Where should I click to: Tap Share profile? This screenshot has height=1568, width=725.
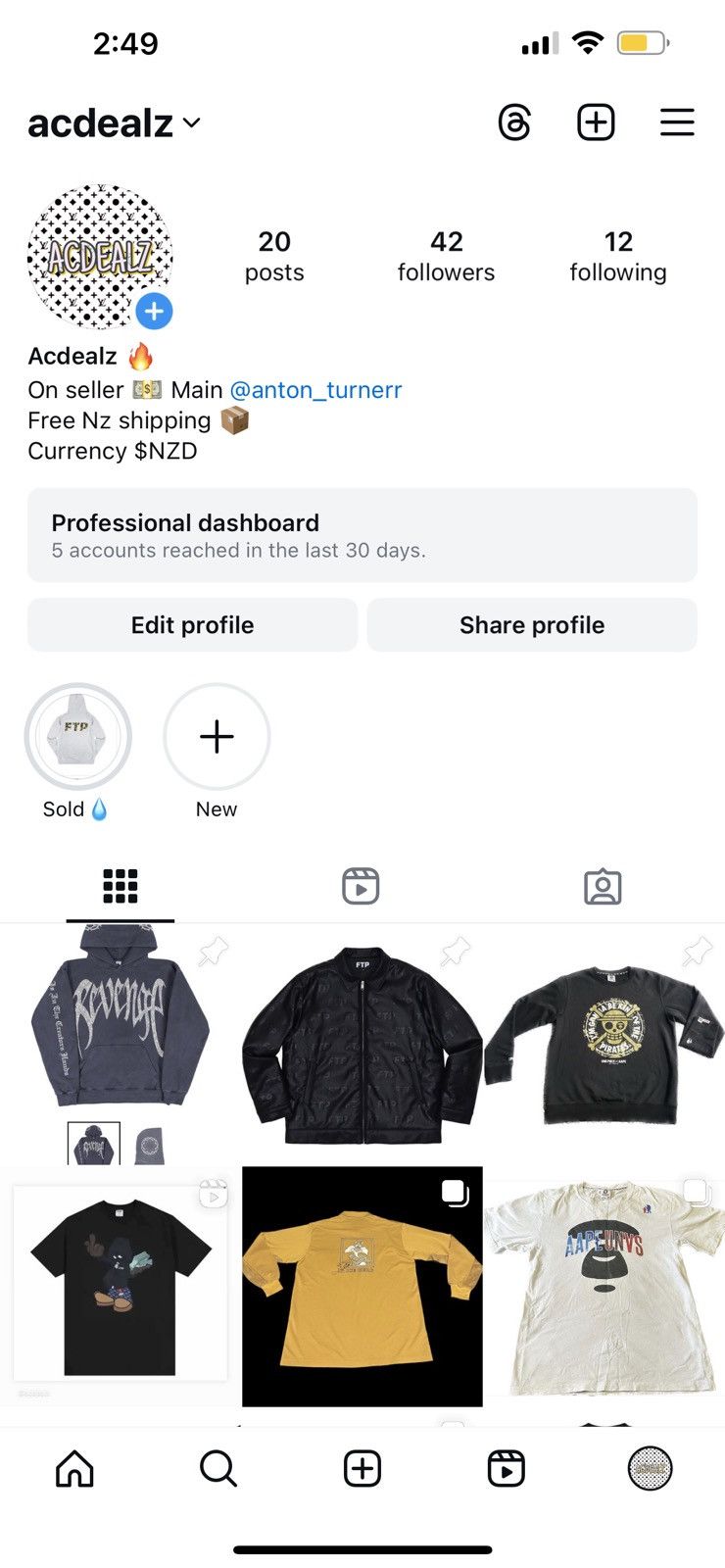tap(532, 625)
